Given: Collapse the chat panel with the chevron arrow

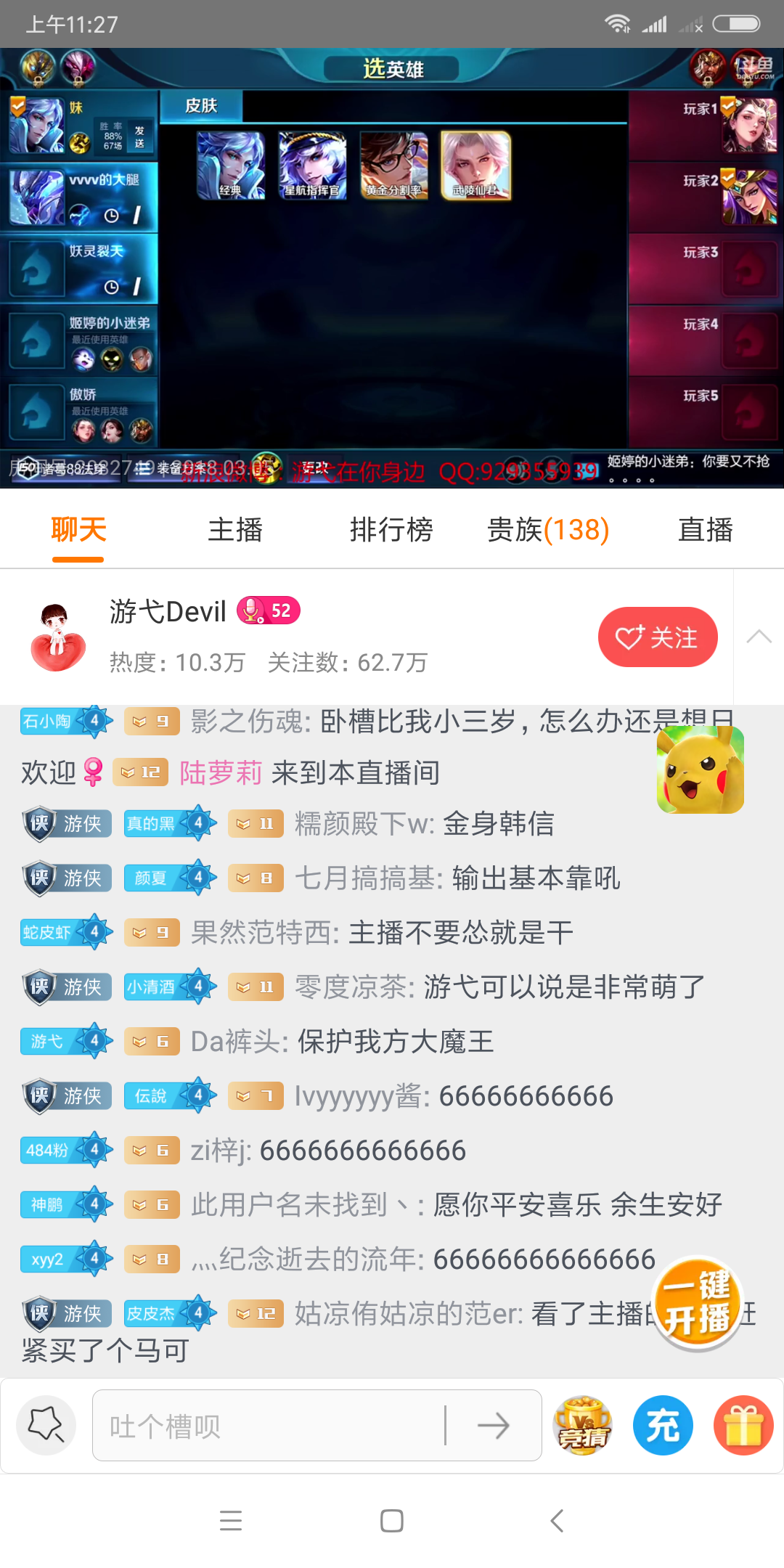Looking at the screenshot, I should pos(759,637).
